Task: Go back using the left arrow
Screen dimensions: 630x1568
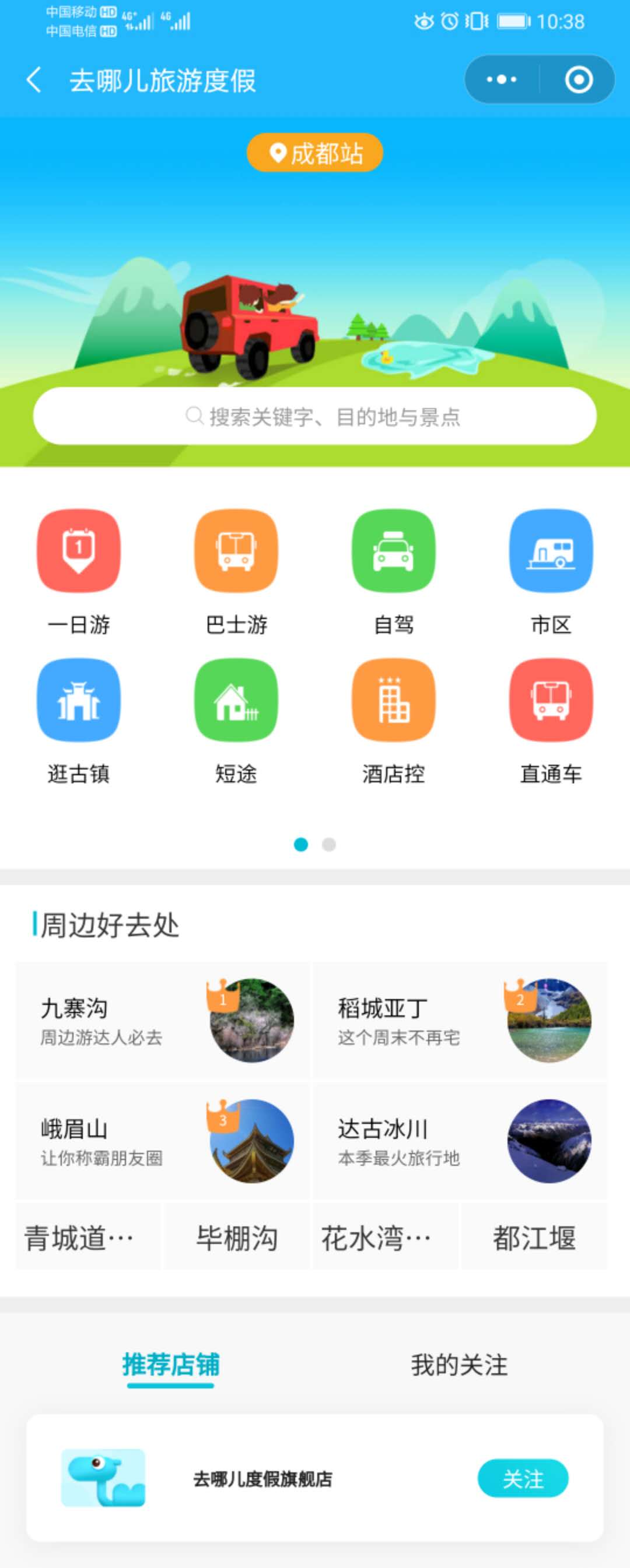Action: tap(33, 80)
